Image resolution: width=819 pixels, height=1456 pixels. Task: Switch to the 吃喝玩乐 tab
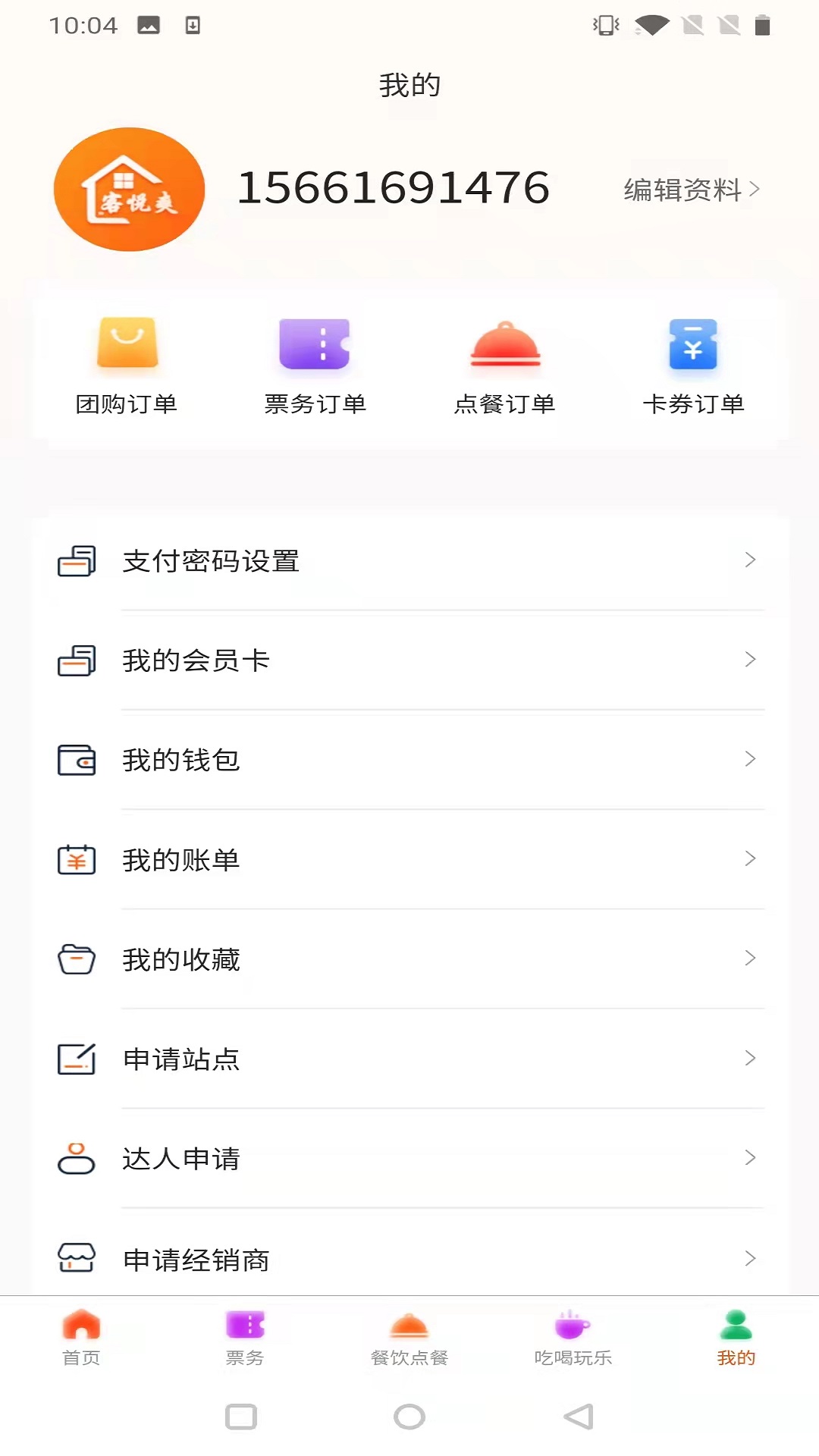point(573,1338)
